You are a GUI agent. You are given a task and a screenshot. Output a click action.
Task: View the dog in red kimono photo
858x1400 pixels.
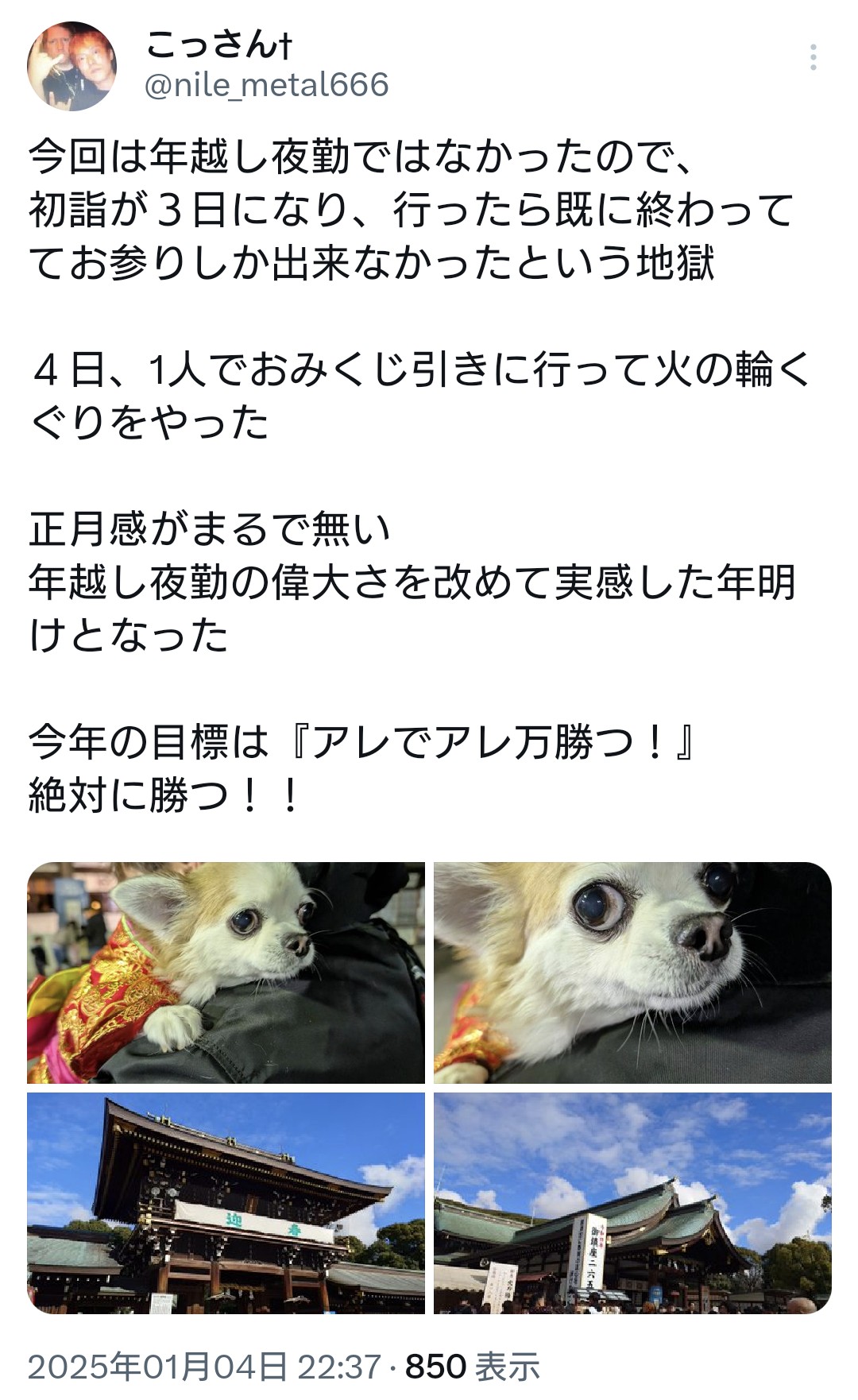pos(226,973)
